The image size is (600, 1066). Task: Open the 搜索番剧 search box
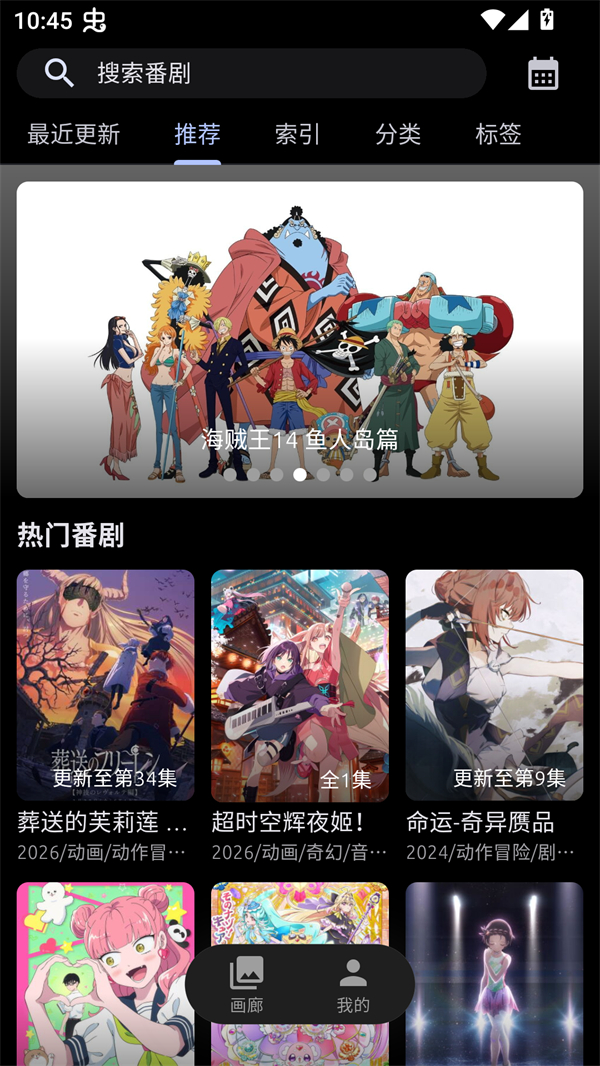(x=250, y=73)
